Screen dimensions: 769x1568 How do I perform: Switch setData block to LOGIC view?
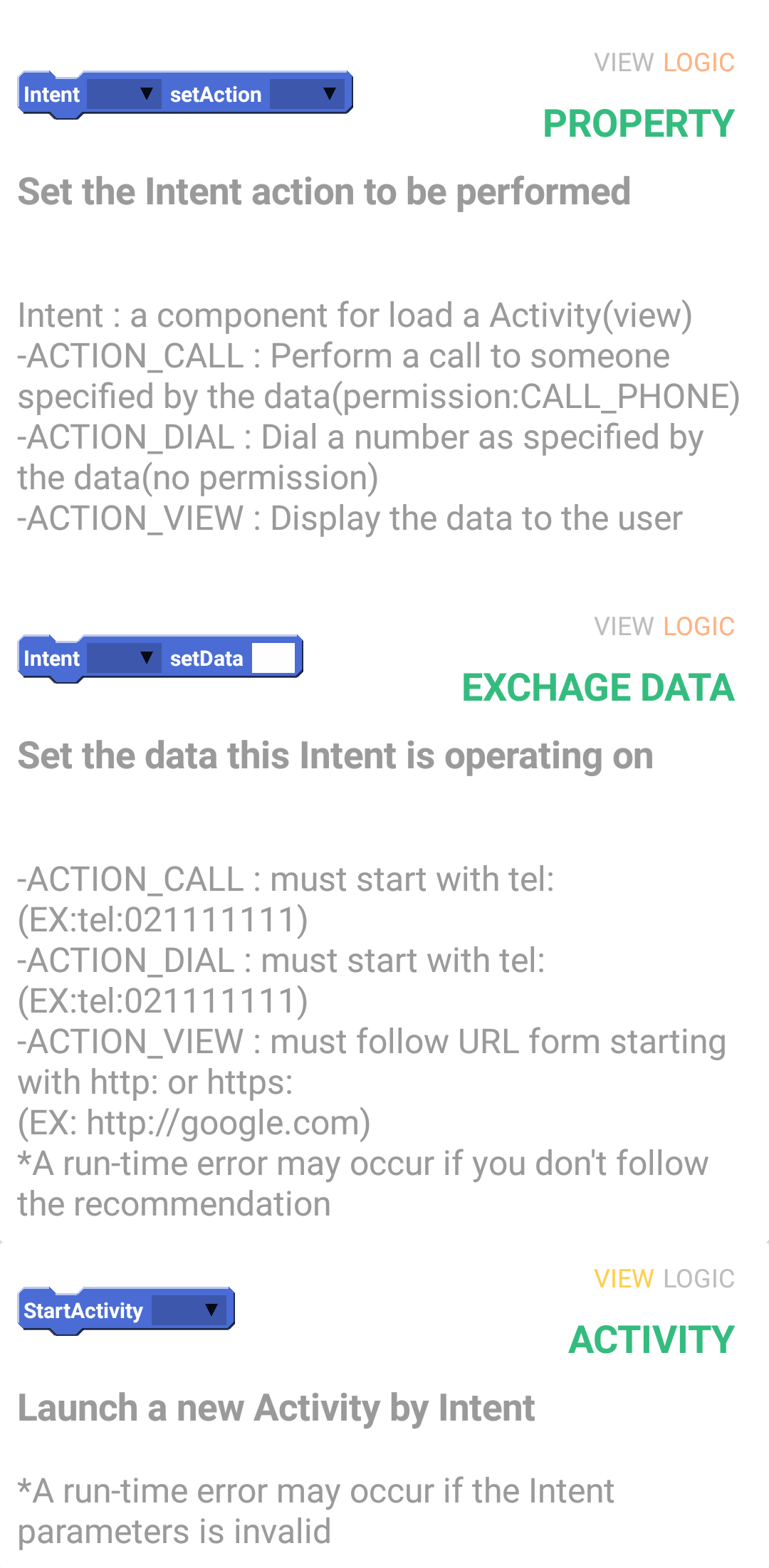699,627
